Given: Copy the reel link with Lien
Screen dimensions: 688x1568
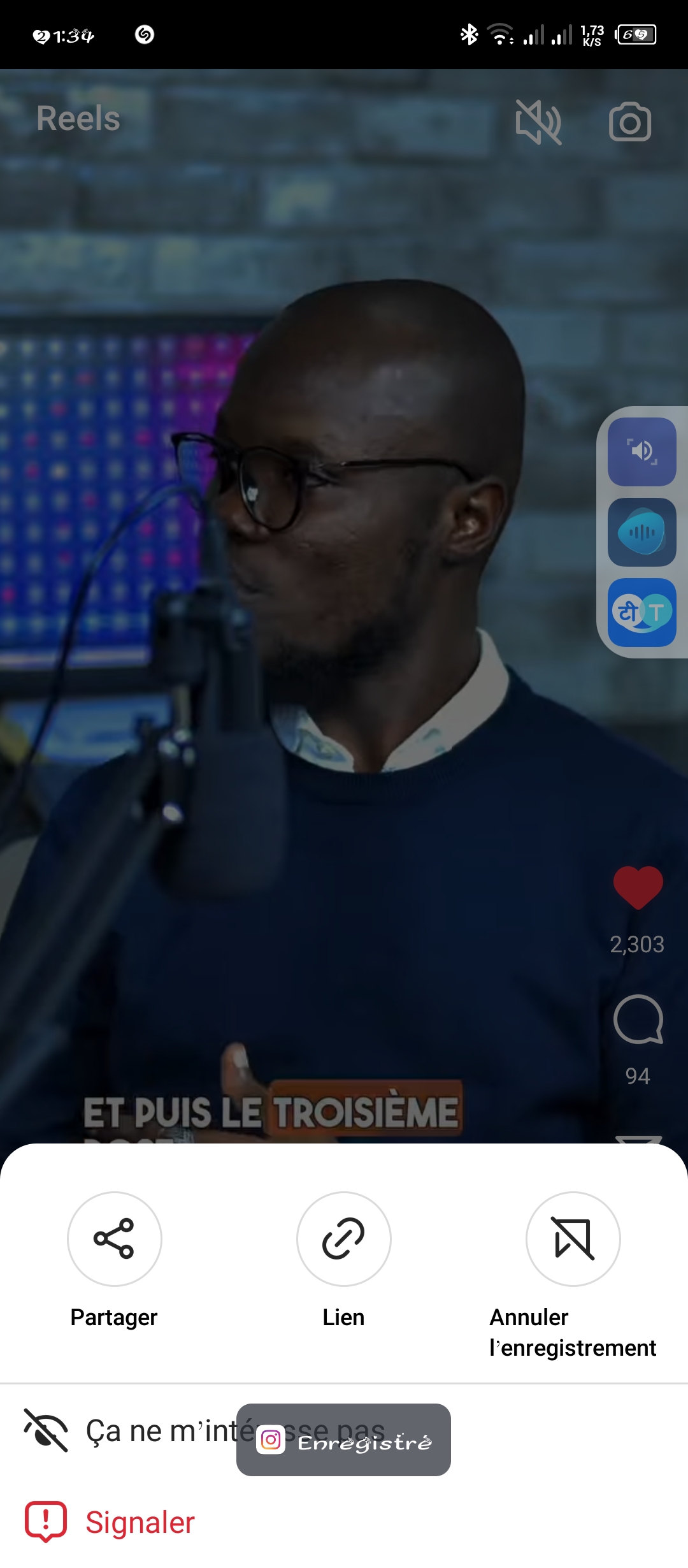Looking at the screenshot, I should coord(343,1238).
